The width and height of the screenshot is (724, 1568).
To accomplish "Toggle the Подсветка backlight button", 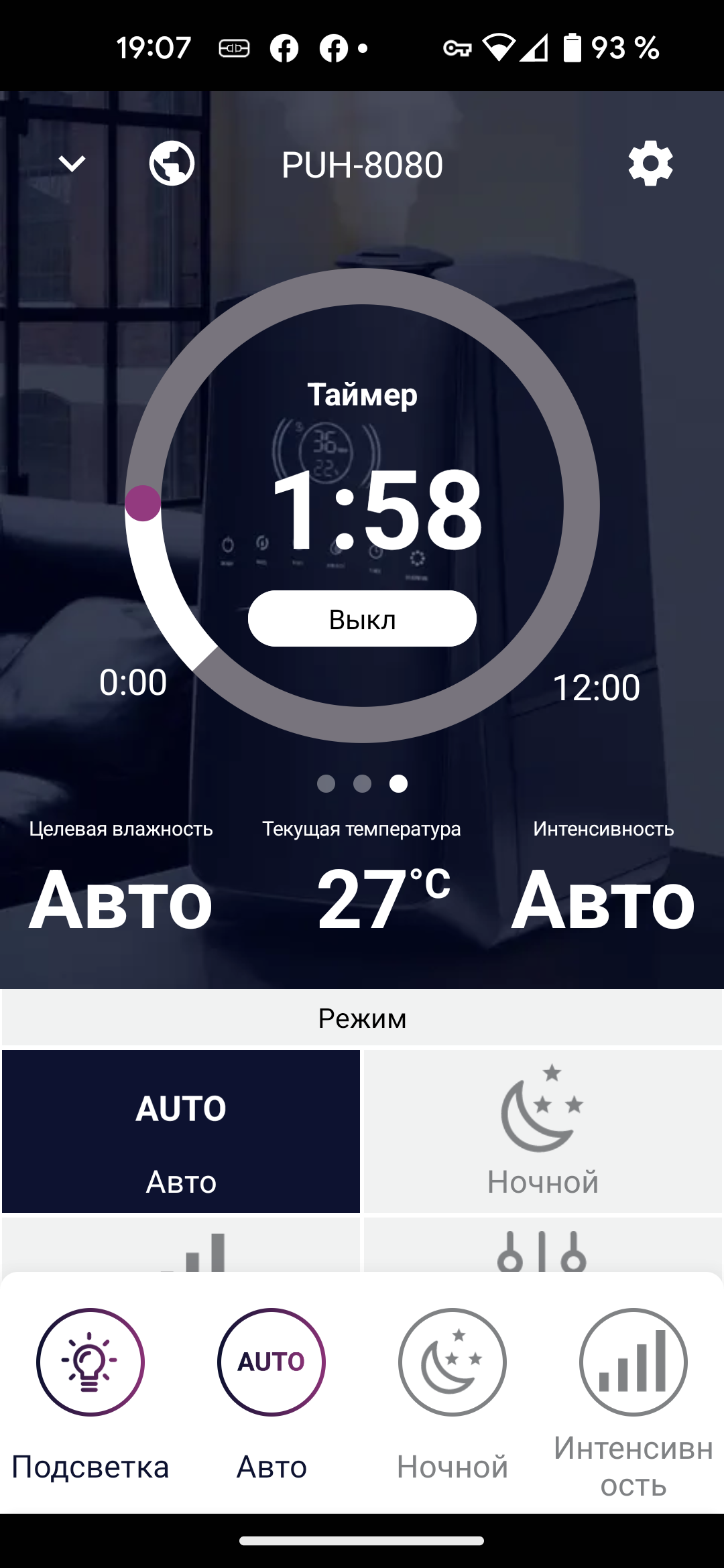I will 90,1362.
